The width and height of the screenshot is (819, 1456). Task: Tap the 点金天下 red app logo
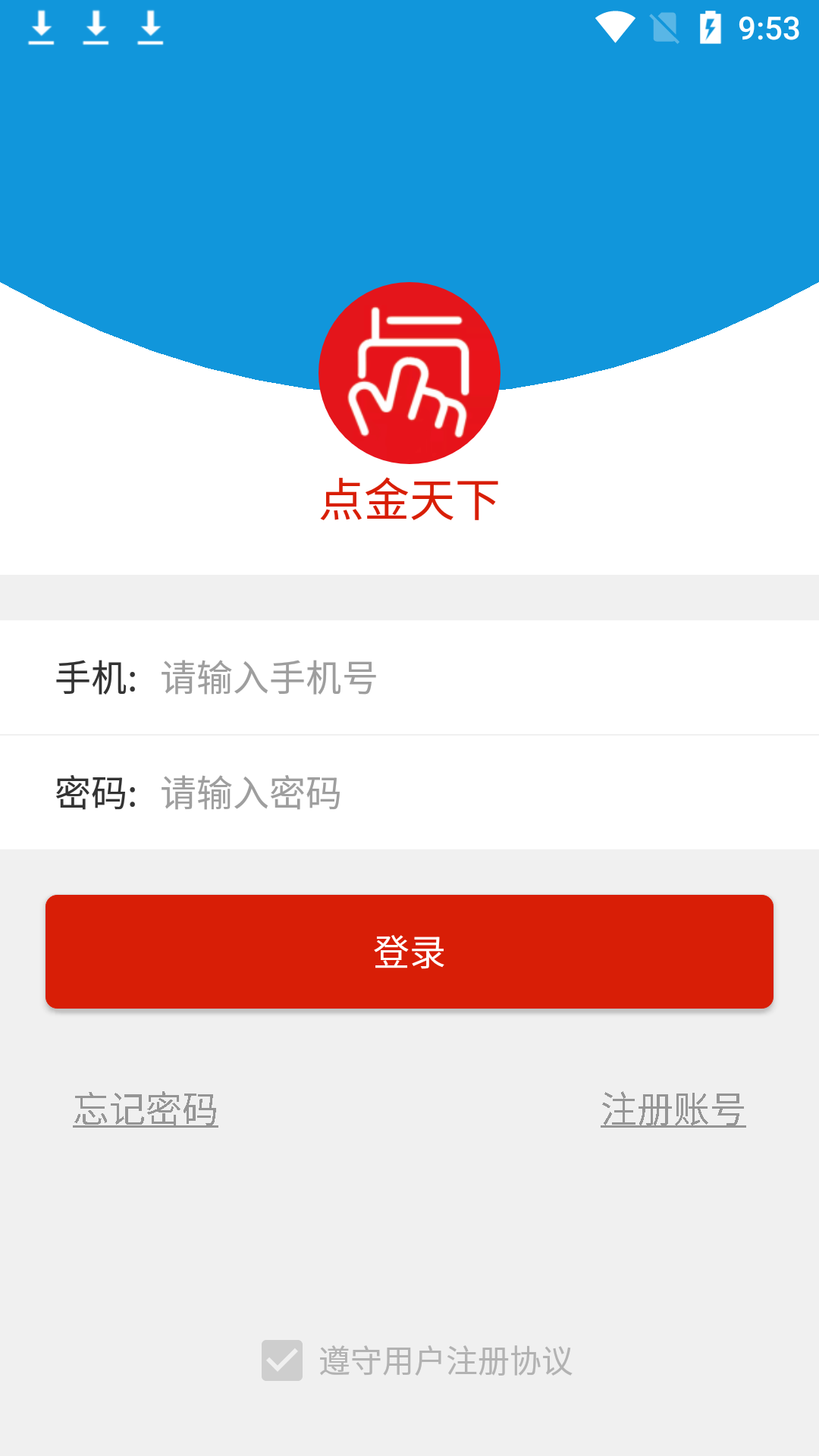tap(409, 373)
